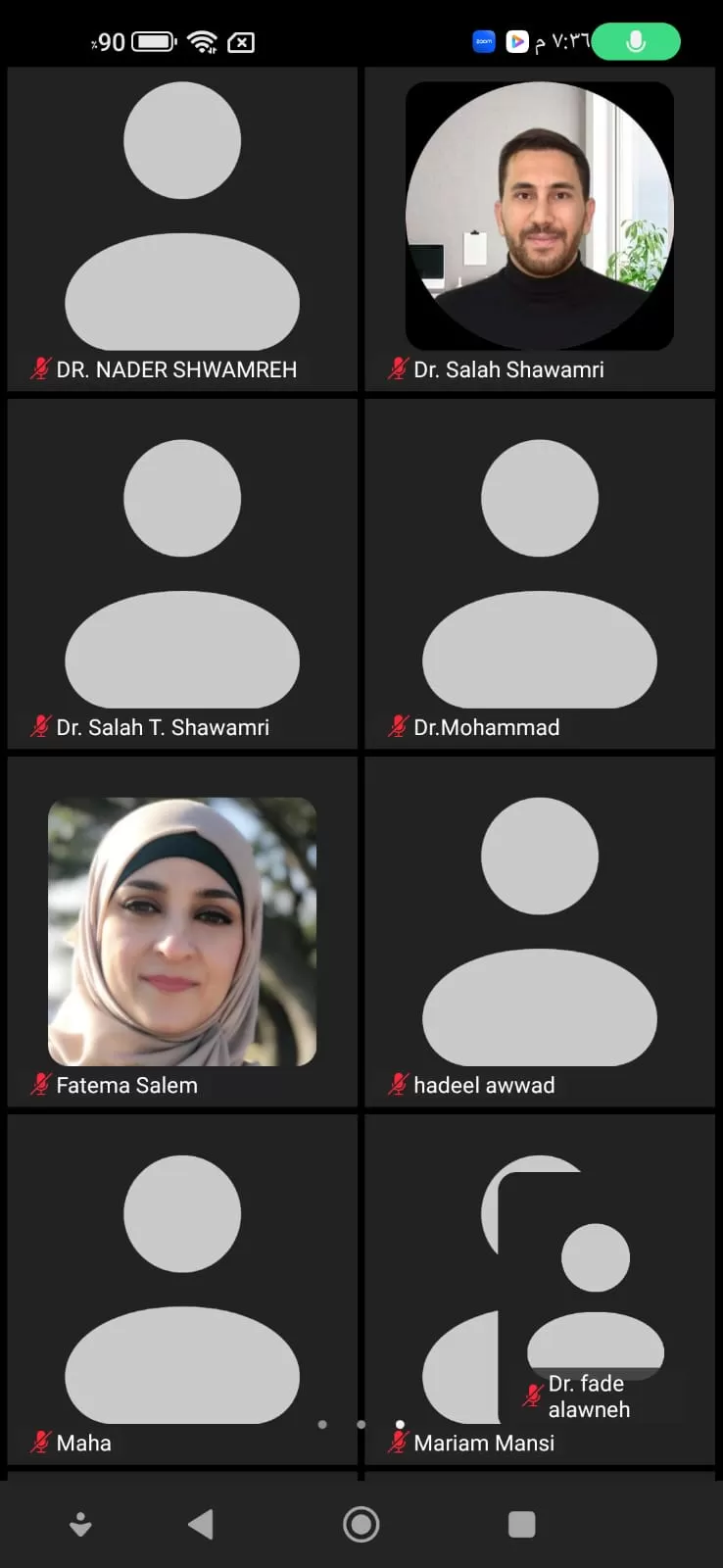Open Dr. Salah T. Shawamri's tile

182,573
